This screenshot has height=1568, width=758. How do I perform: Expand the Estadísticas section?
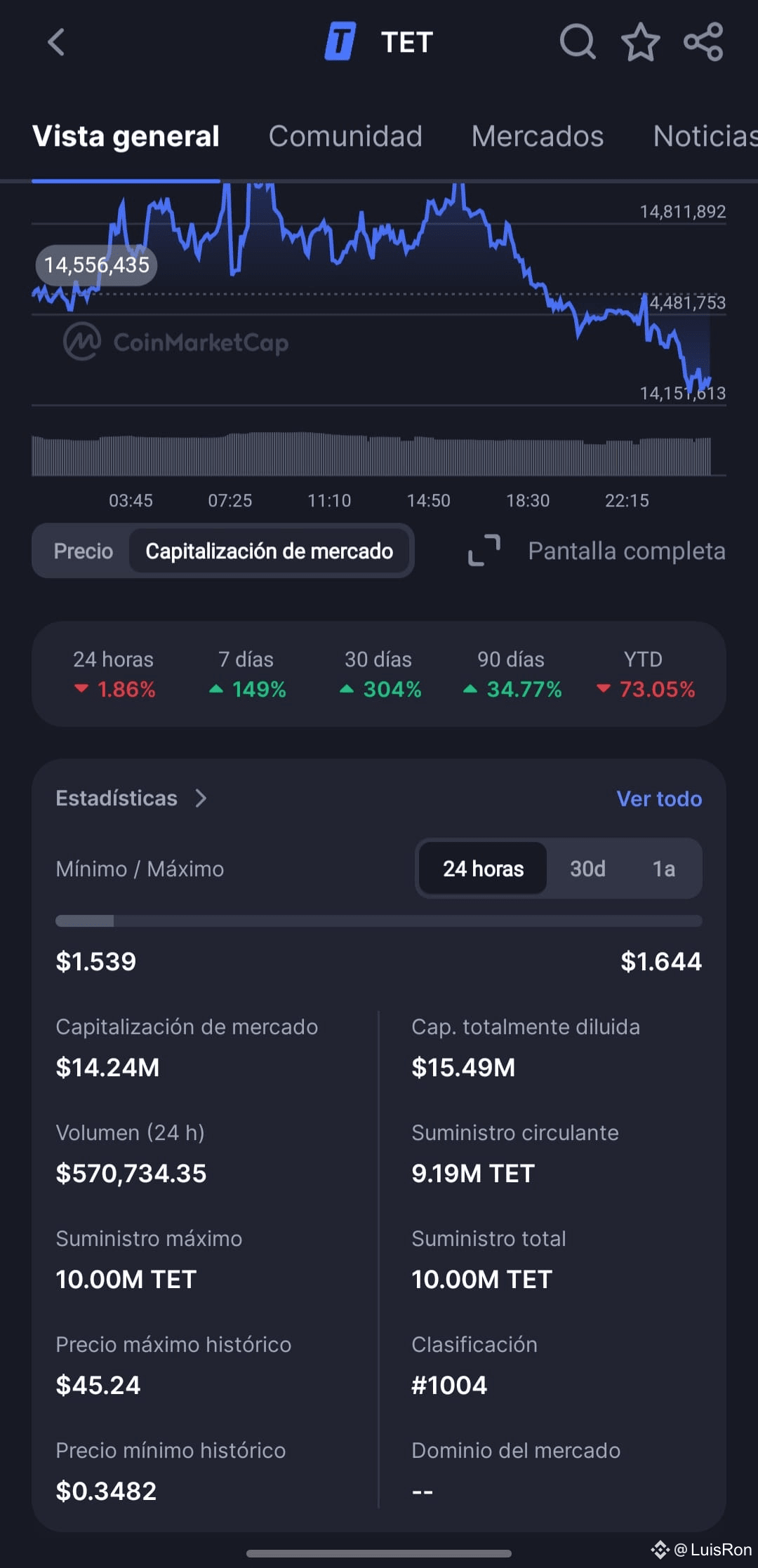(x=132, y=798)
